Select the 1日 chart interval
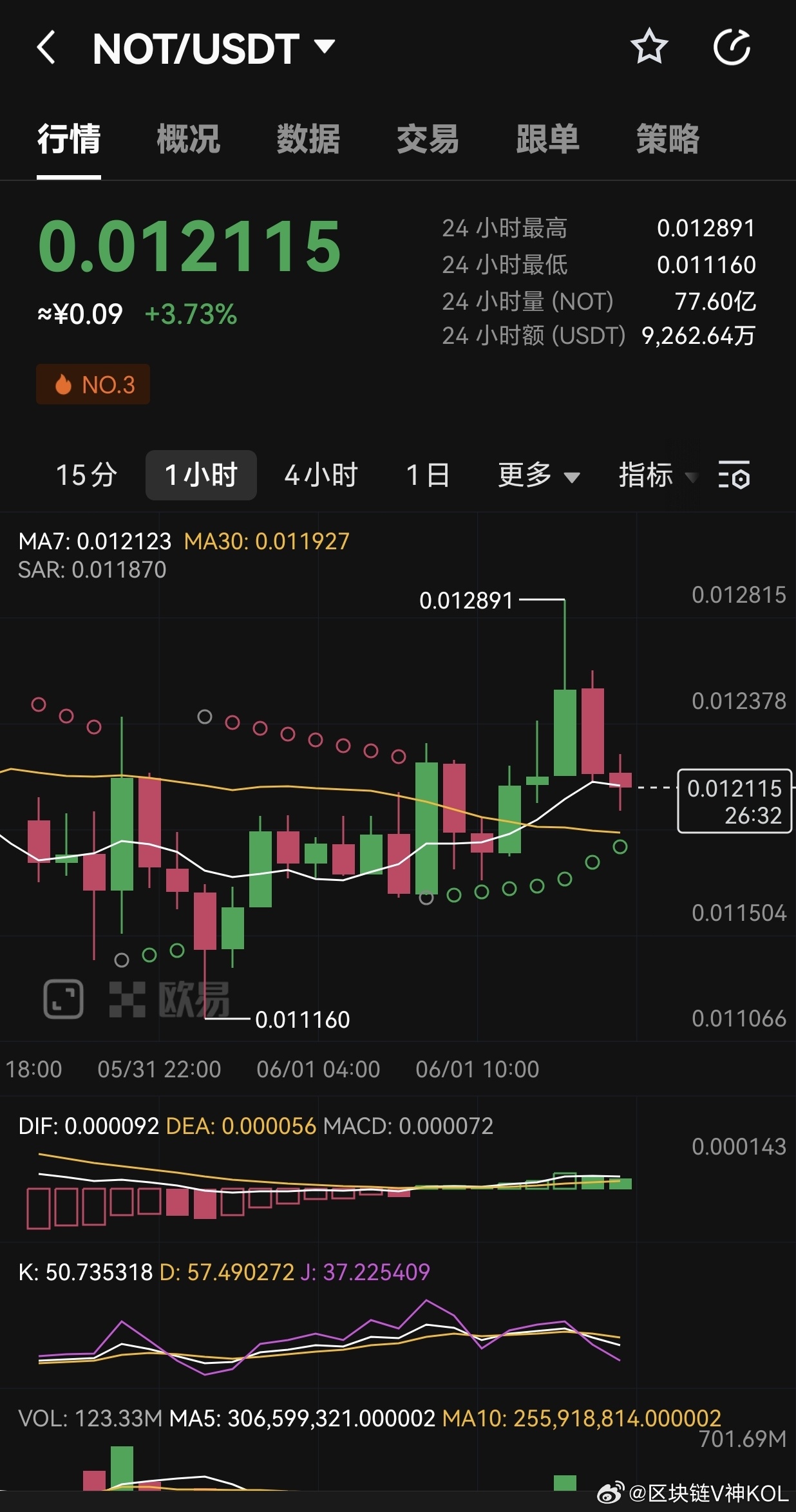 coord(428,475)
